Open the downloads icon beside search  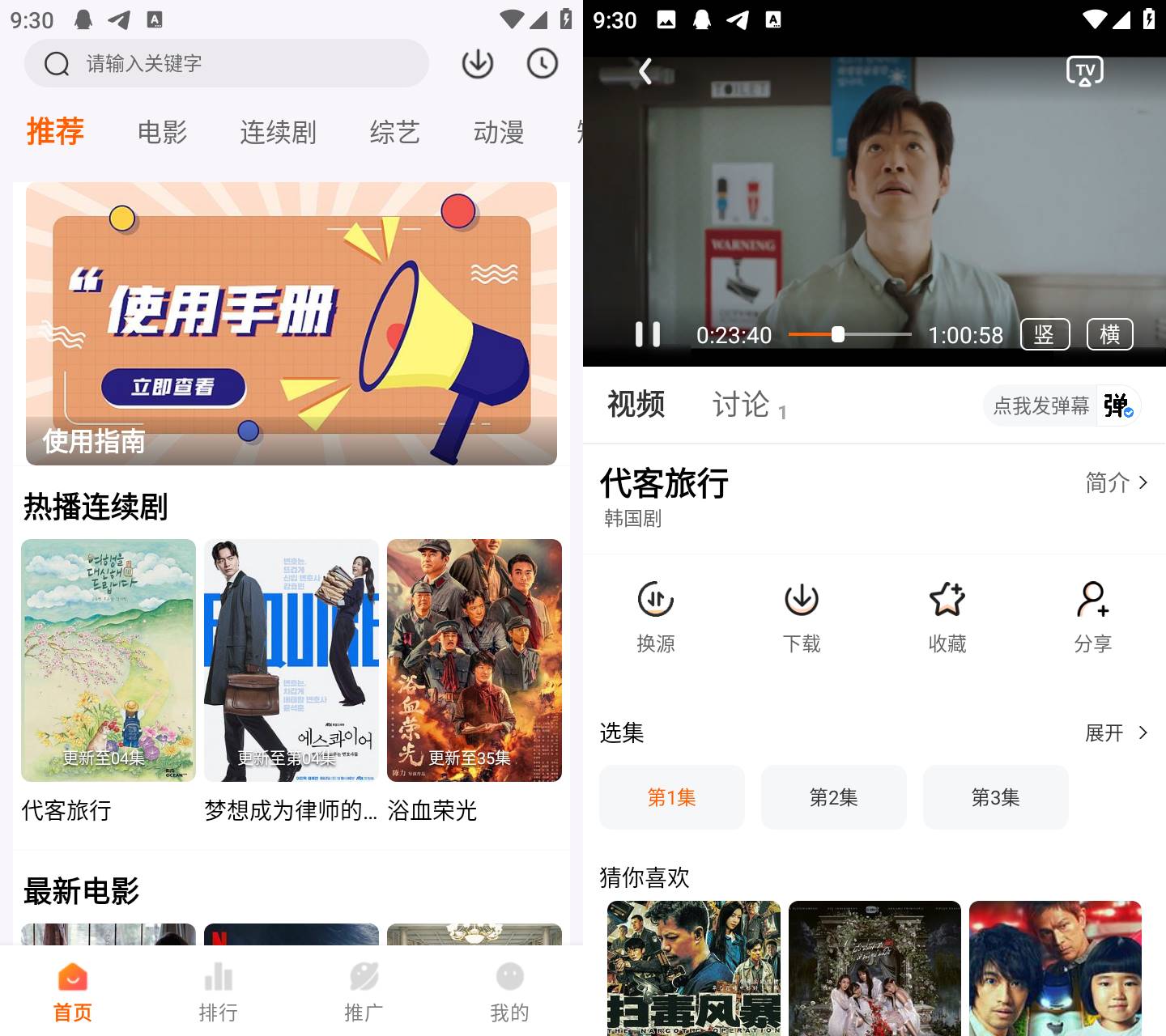(x=478, y=63)
